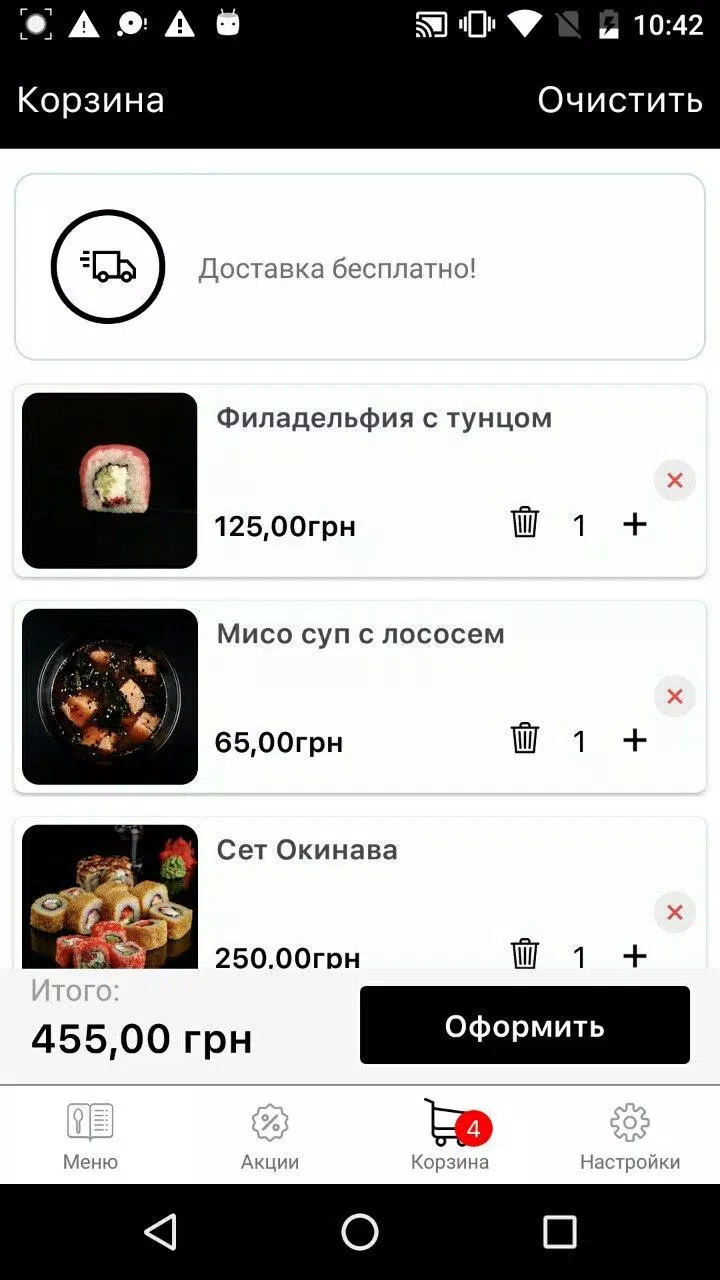
Task: Increase quantity of Филадельфия с тунцом
Action: coord(635,524)
